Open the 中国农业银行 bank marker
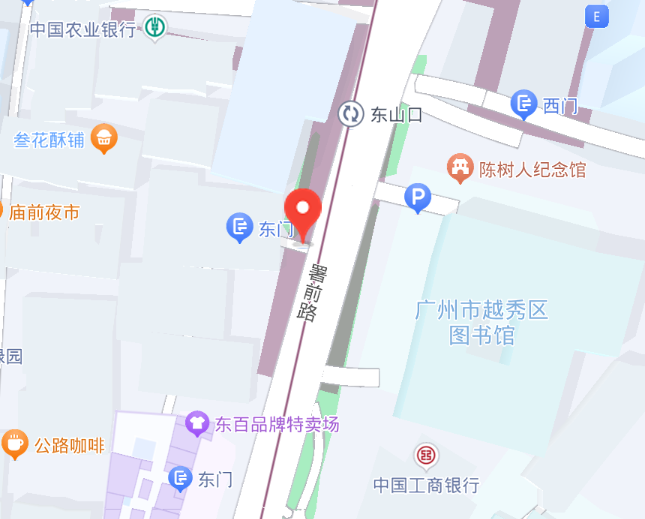 pos(154,28)
